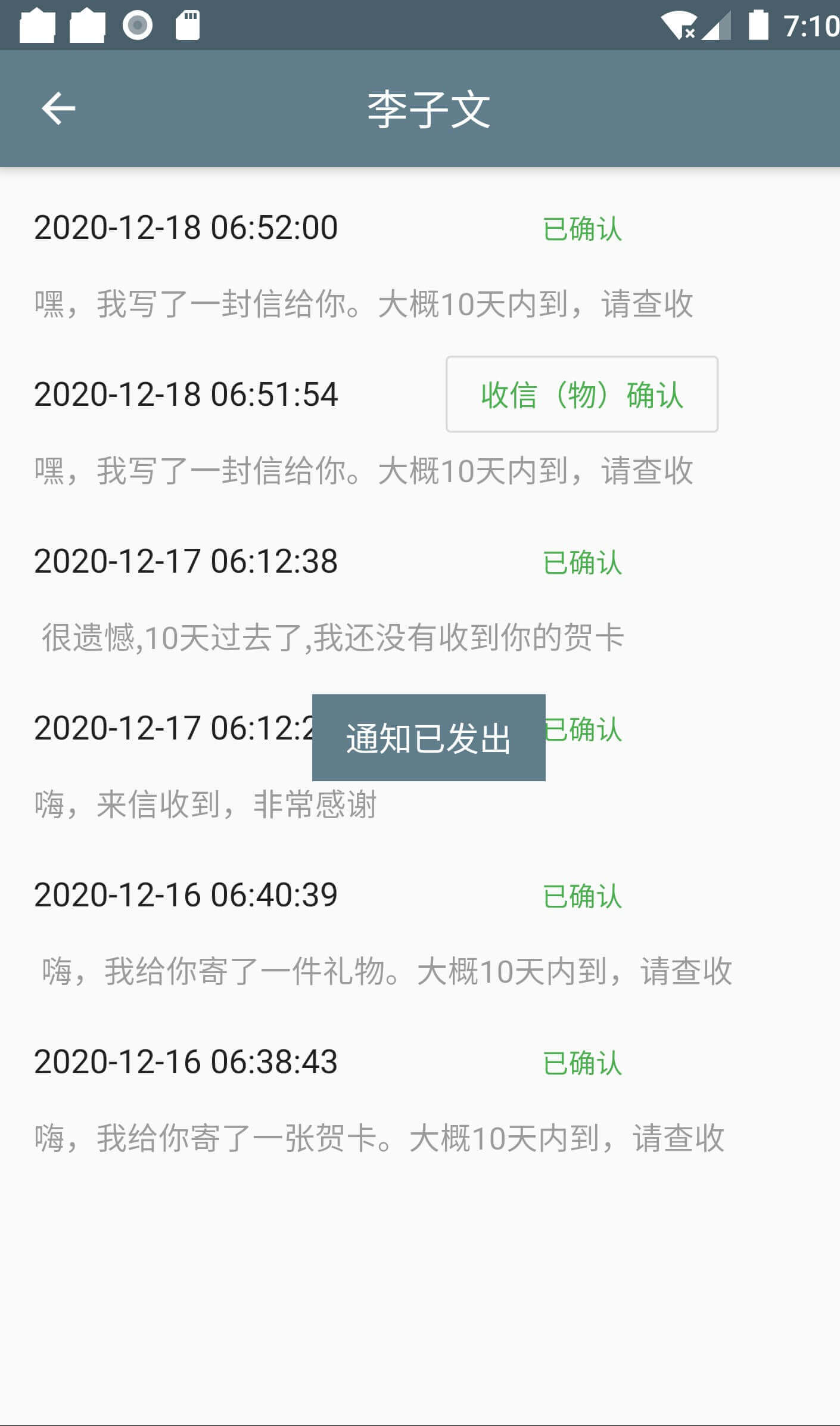Click the 已确认 label beside 06:52:00
Screen dimensions: 840x1426
(583, 231)
